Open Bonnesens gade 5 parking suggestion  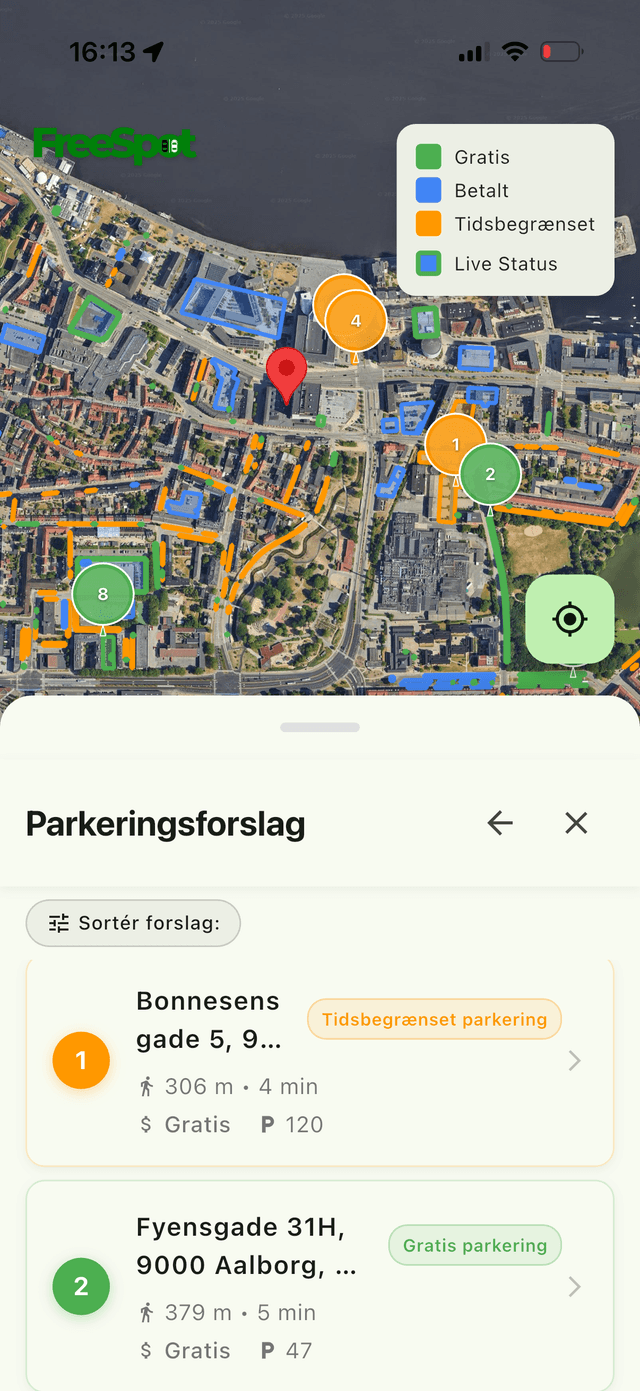[x=319, y=1062]
